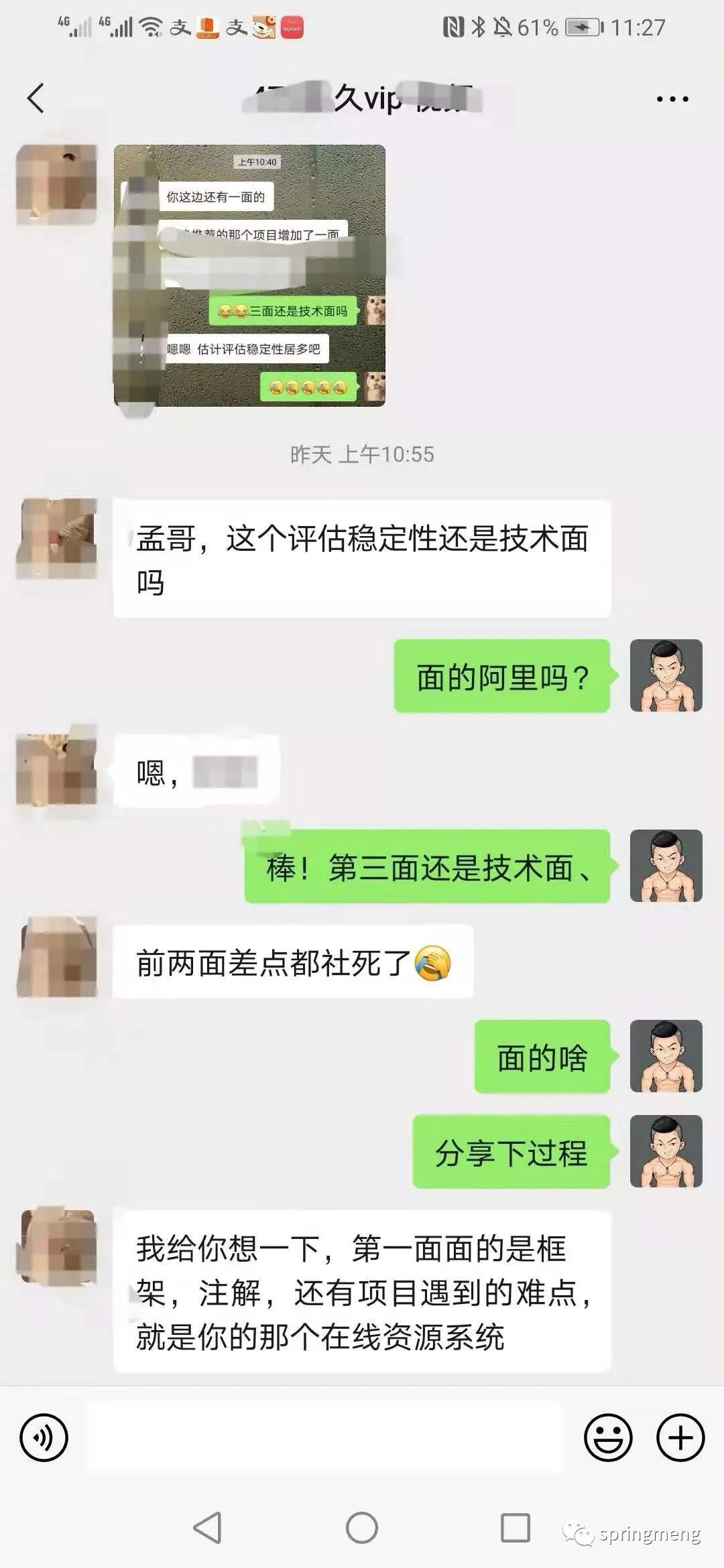Tap the system home button
The image size is (724, 1568).
362,1528
